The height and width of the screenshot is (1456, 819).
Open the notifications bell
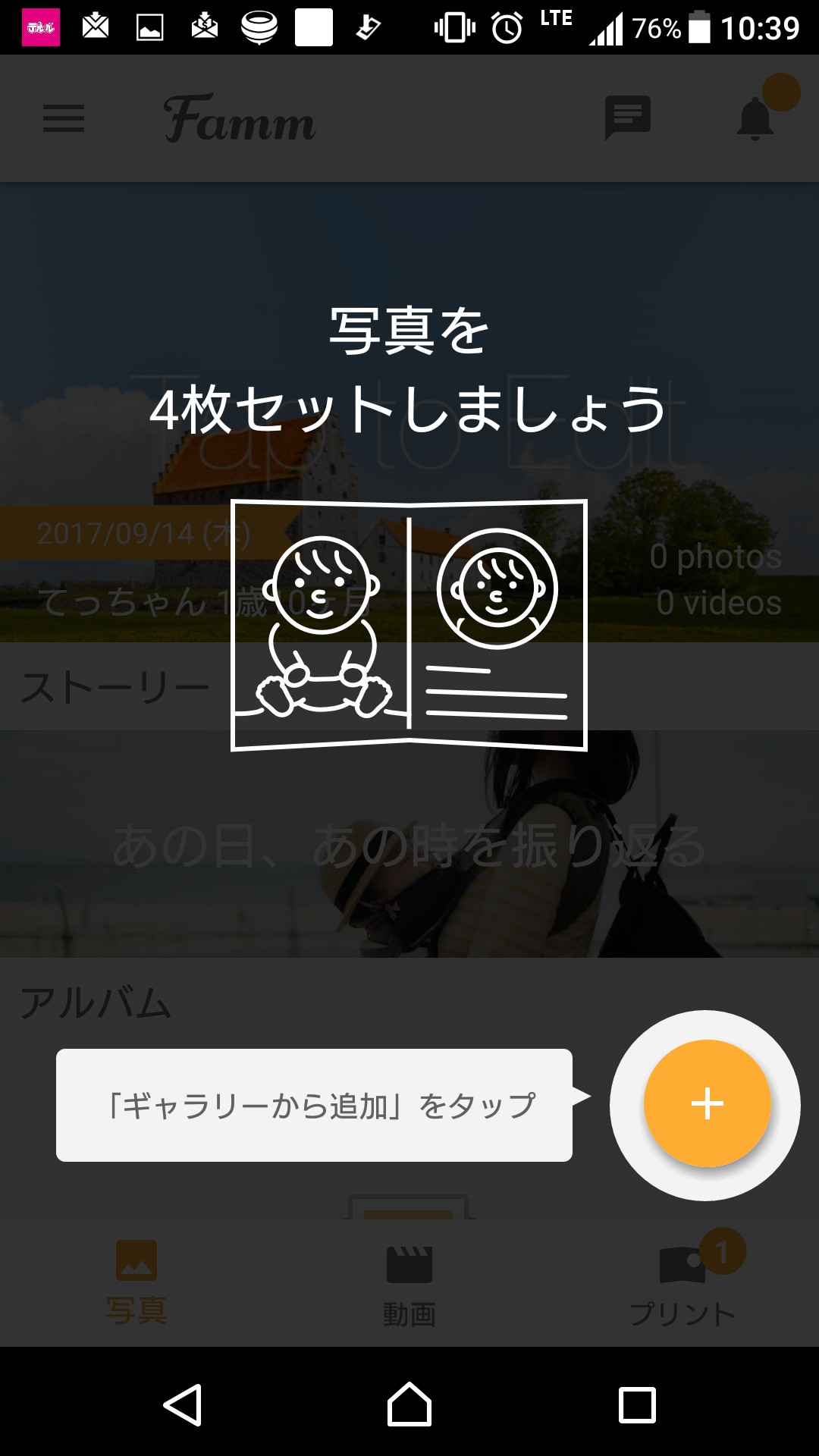[x=755, y=118]
